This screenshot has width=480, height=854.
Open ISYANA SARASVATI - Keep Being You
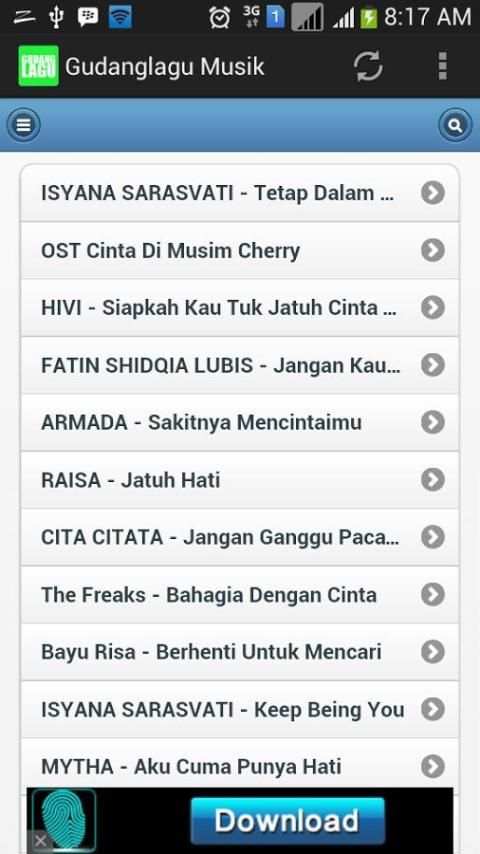[x=240, y=710]
